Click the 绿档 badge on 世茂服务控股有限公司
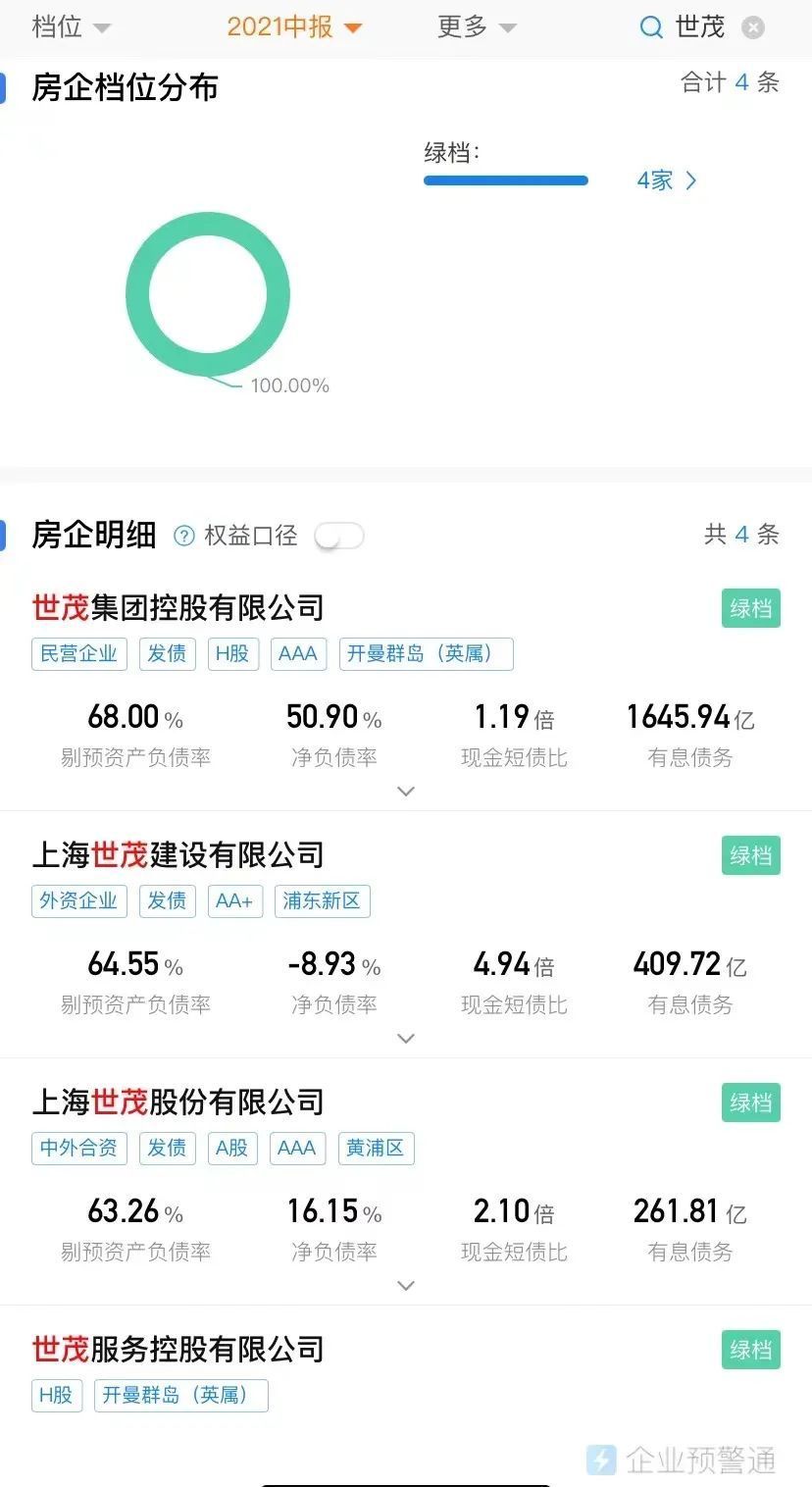This screenshot has height=1487, width=812. click(750, 1350)
